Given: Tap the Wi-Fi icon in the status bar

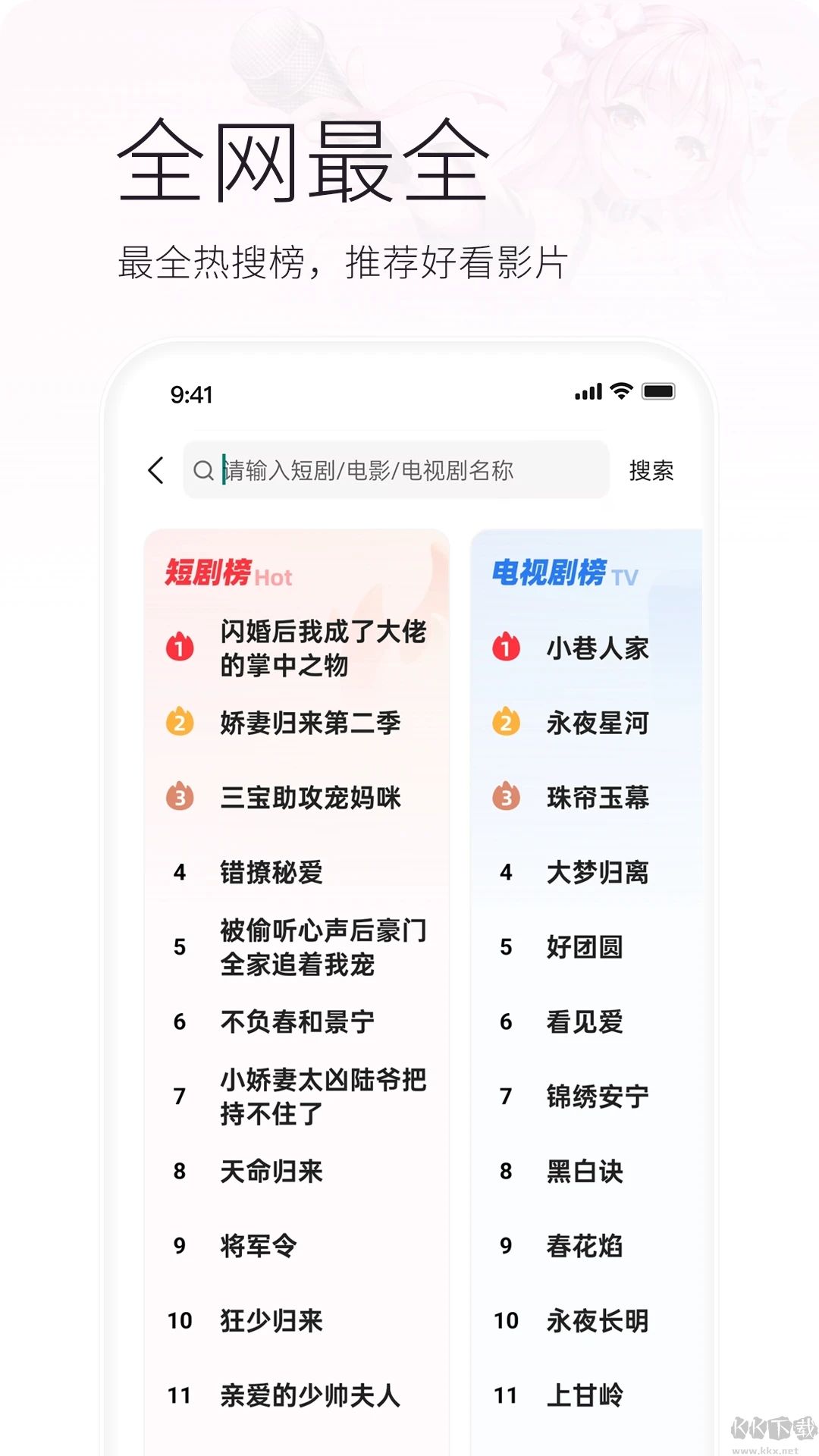Looking at the screenshot, I should point(620,393).
